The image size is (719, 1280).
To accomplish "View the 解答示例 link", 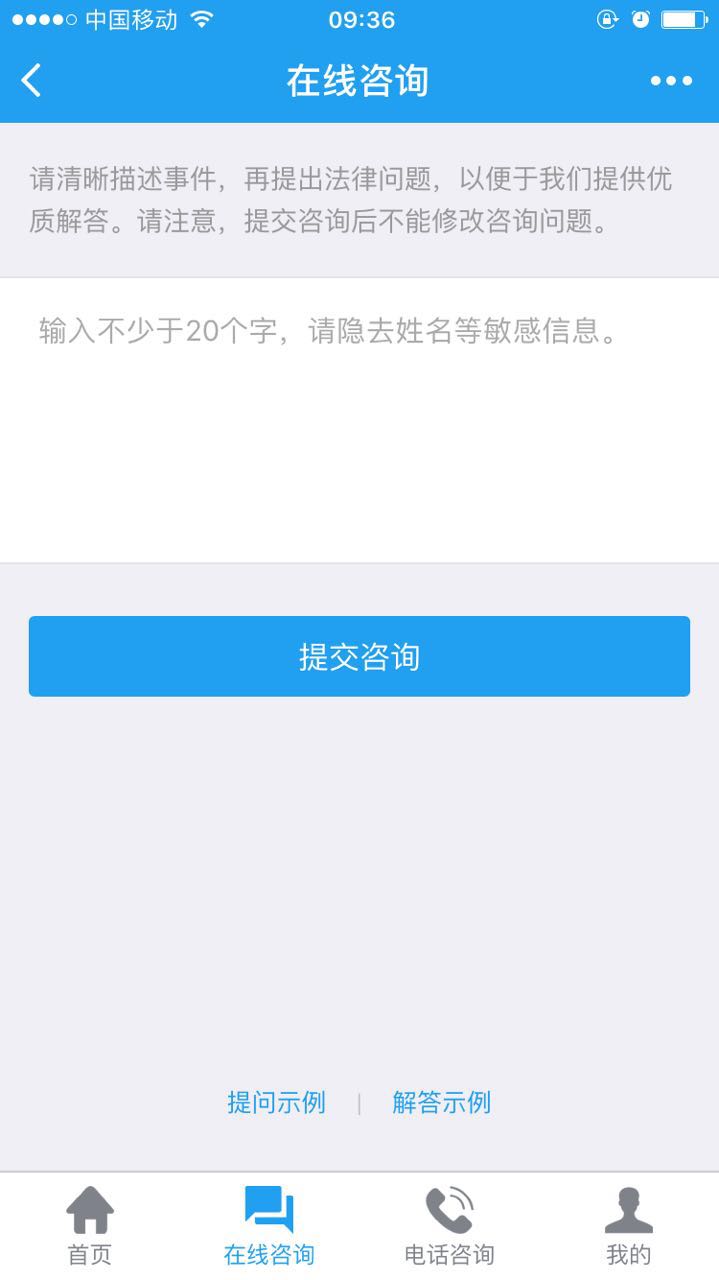I will coord(441,1103).
